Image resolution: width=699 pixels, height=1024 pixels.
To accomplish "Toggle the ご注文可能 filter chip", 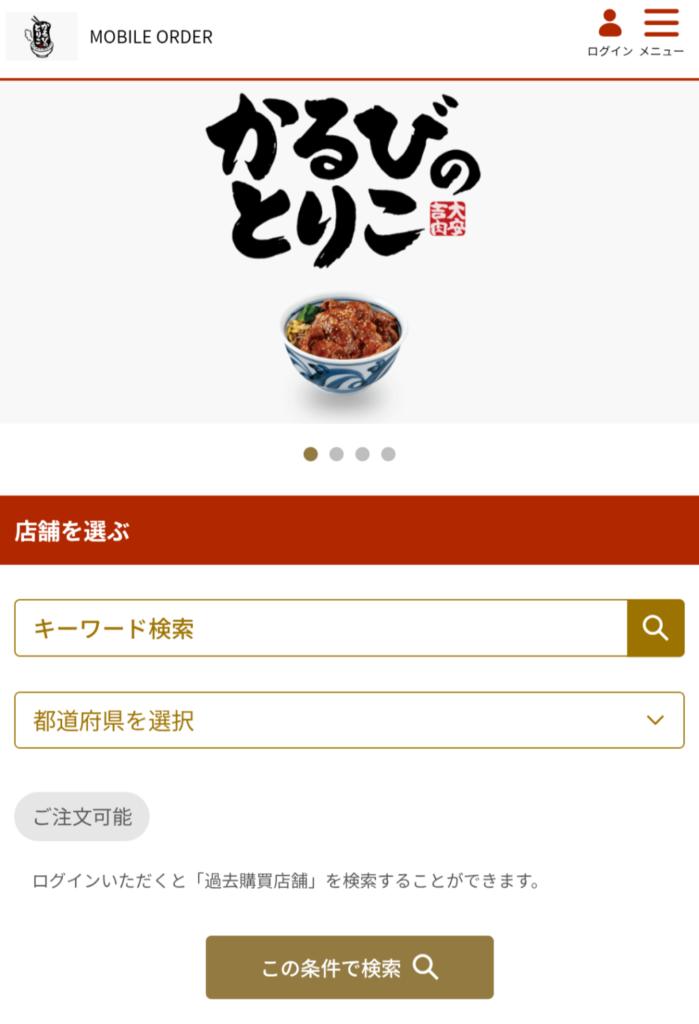I will click(82, 816).
